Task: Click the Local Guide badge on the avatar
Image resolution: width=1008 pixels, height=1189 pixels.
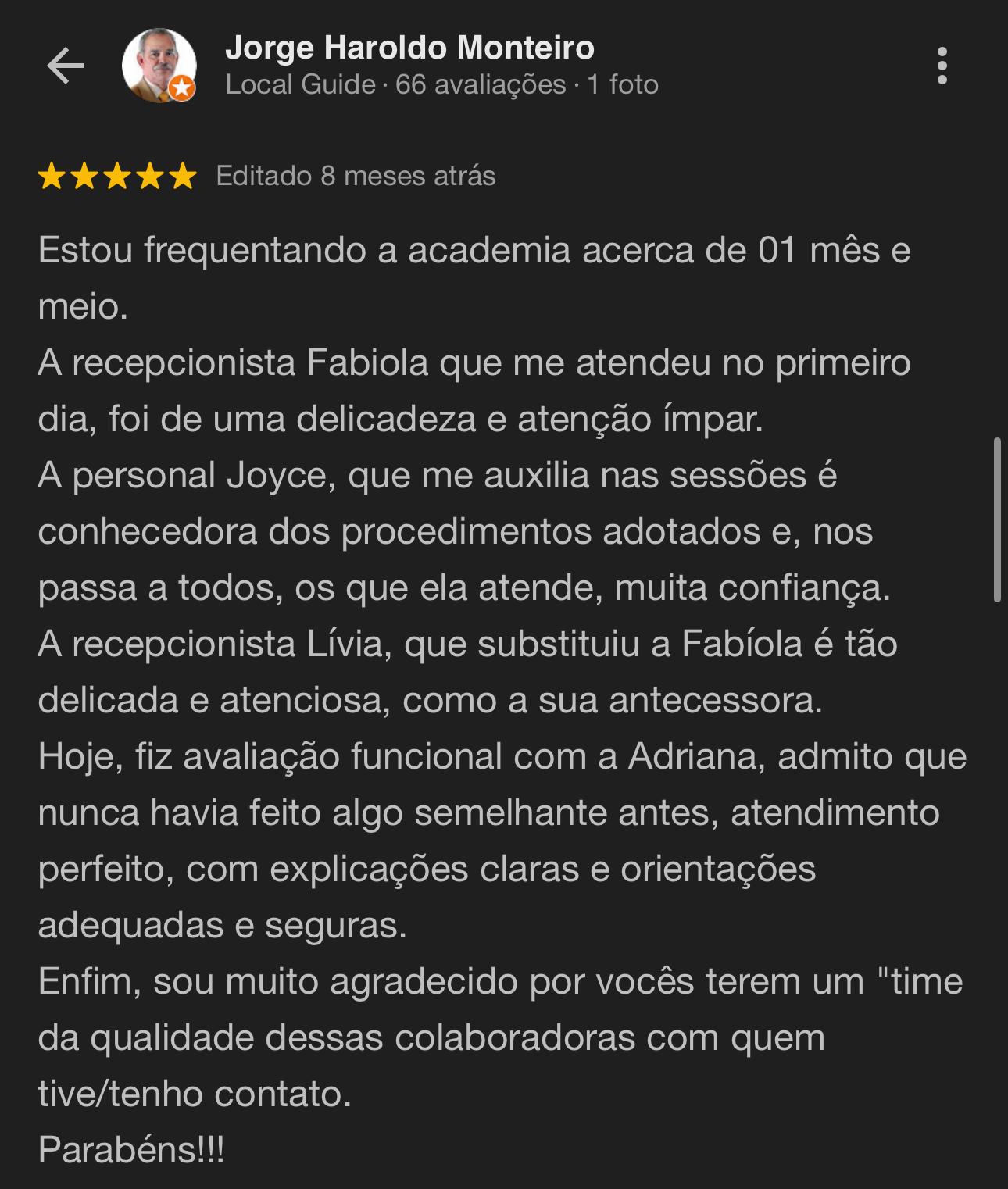Action: point(181,89)
